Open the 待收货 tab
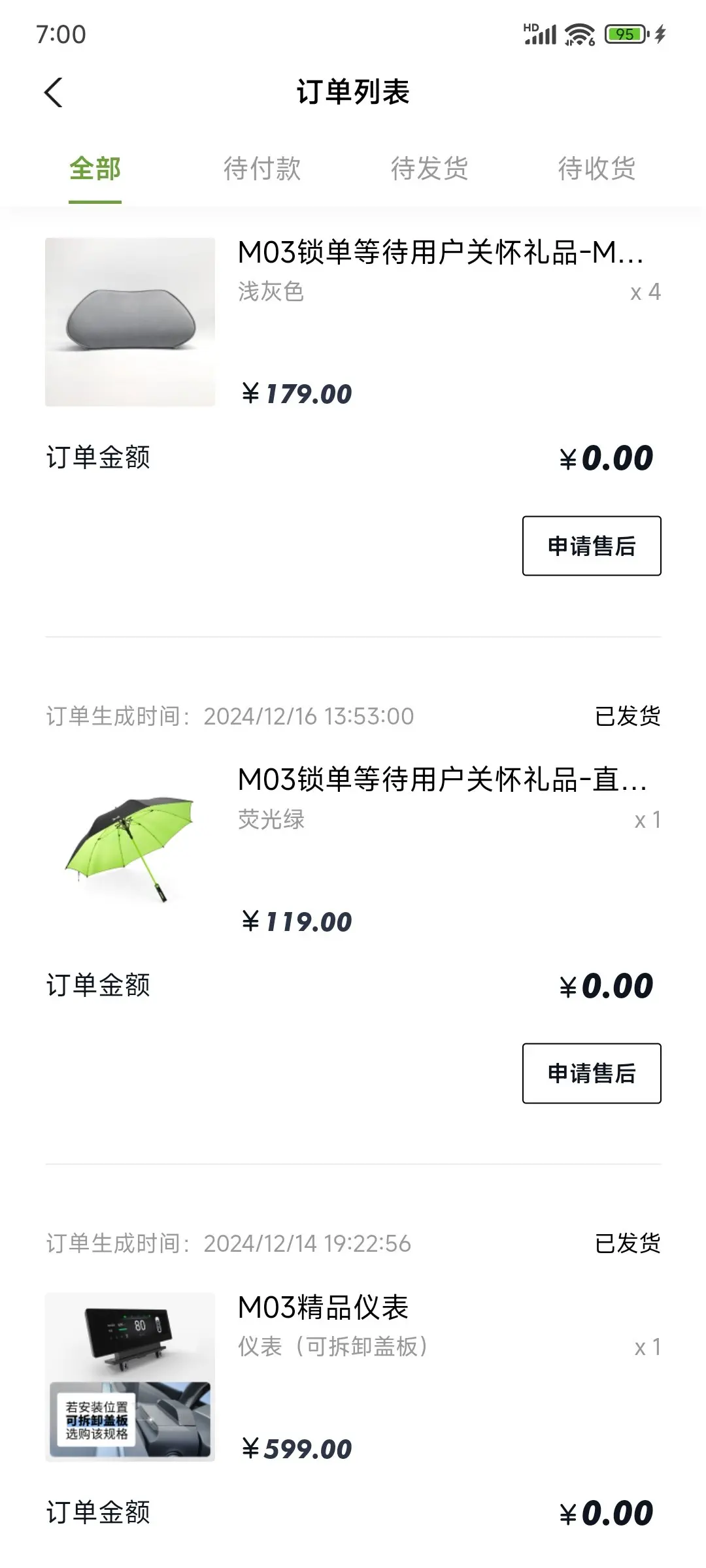Image resolution: width=706 pixels, height=1568 pixels. point(597,169)
